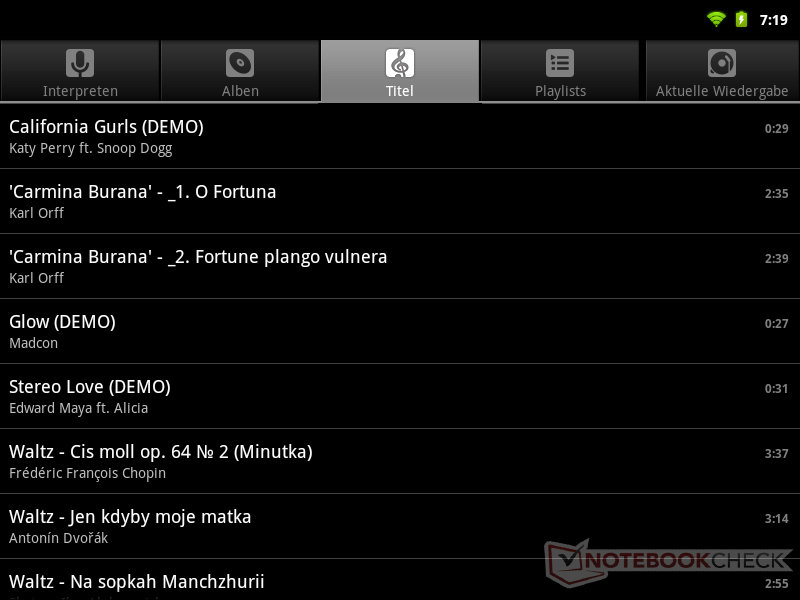Open the Alben tab
The image size is (800, 600).
tap(240, 72)
